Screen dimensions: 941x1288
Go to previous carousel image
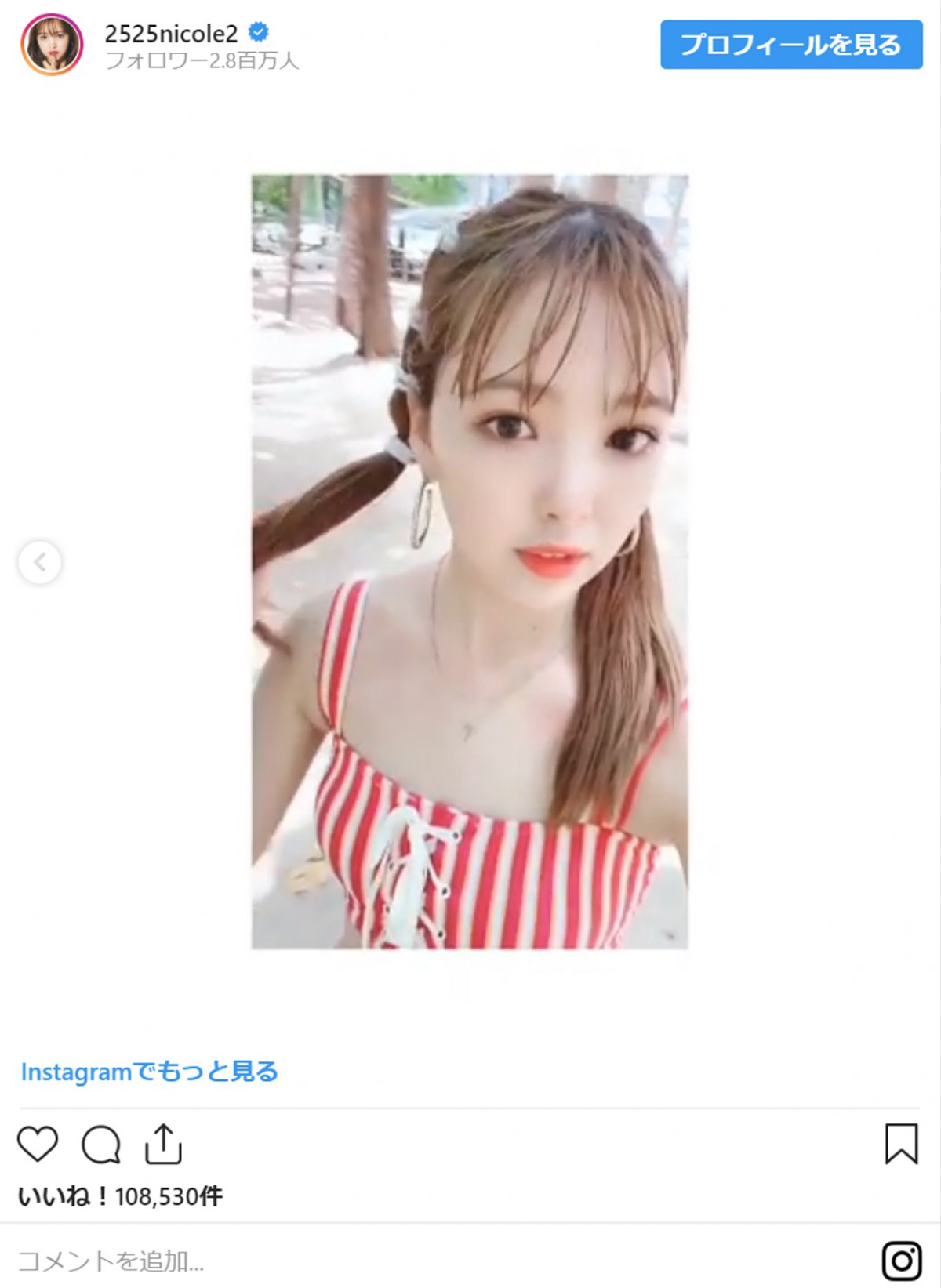40,562
